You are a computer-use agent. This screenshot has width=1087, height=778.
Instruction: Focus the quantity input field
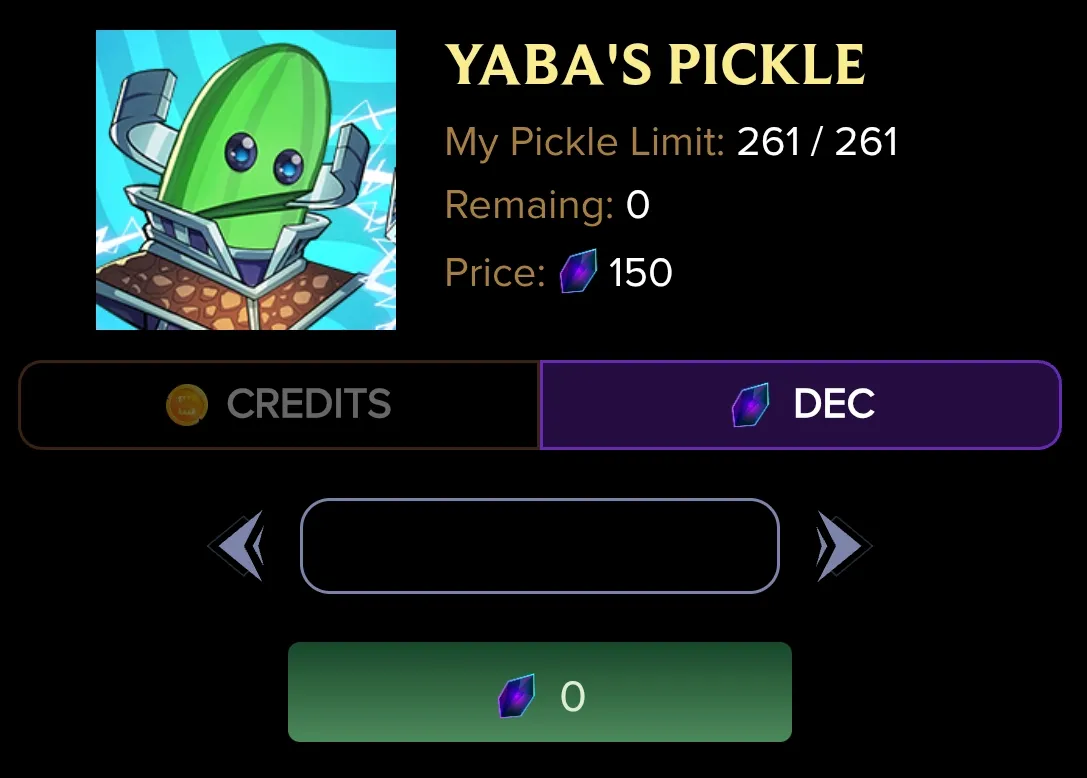click(x=539, y=546)
